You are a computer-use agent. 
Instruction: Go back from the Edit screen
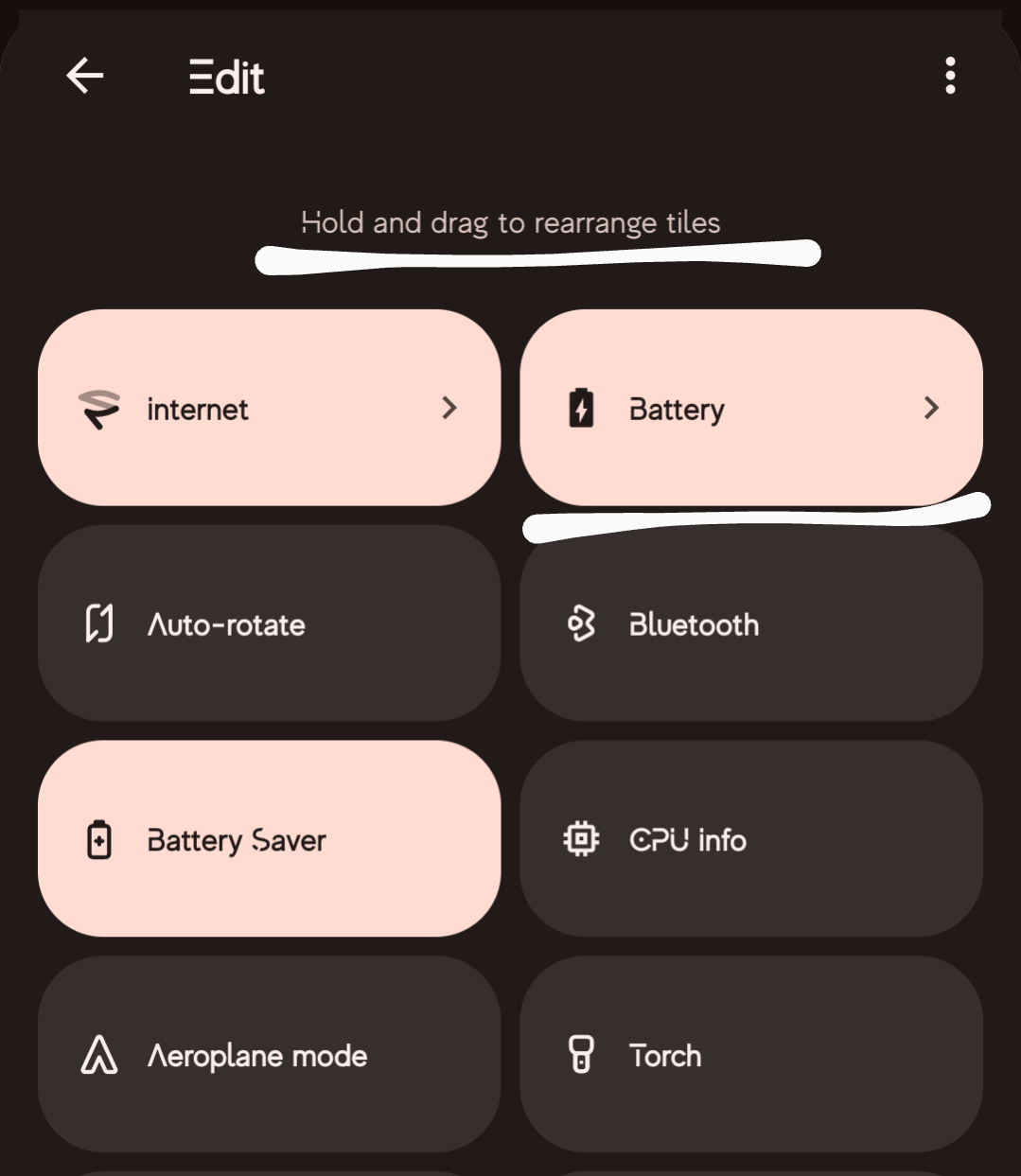point(85,76)
